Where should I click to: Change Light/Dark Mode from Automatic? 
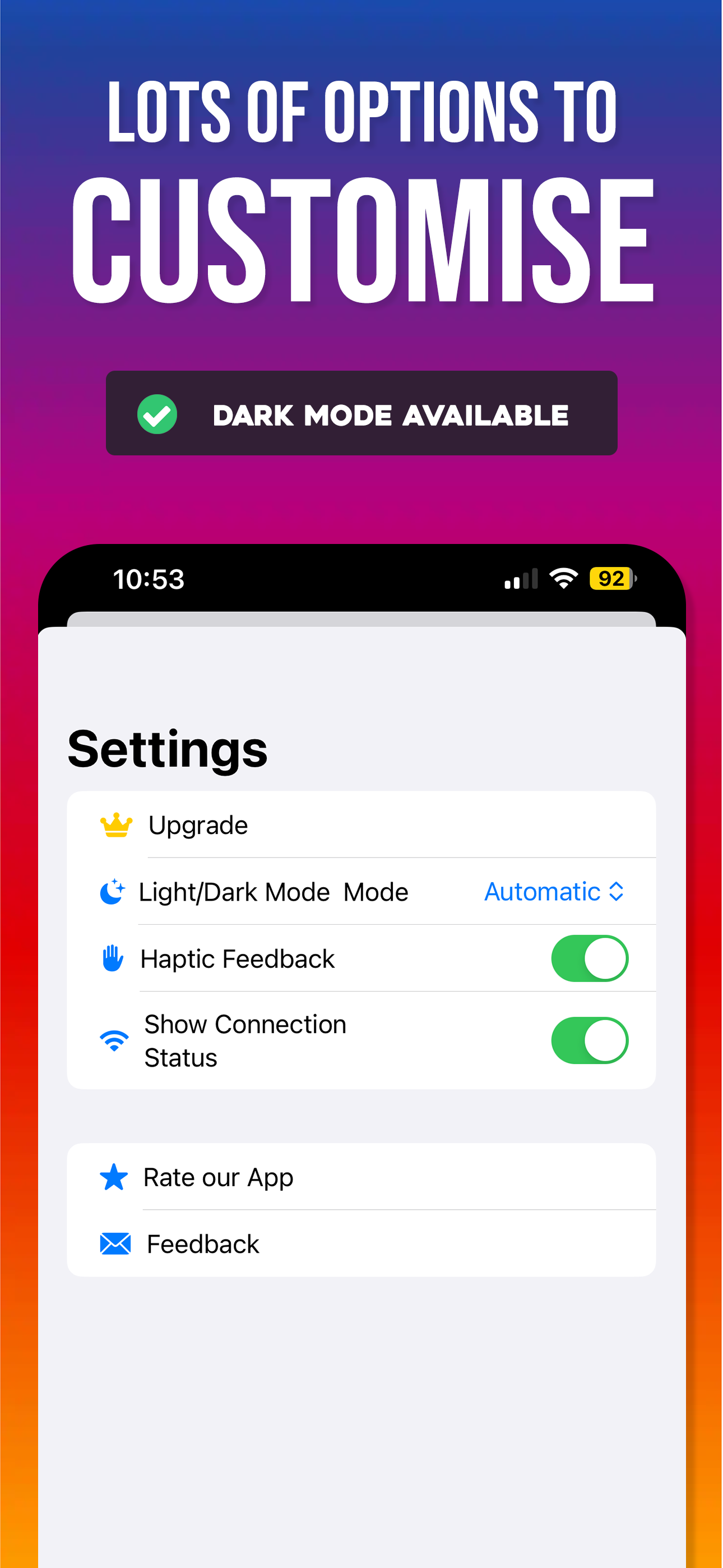554,891
